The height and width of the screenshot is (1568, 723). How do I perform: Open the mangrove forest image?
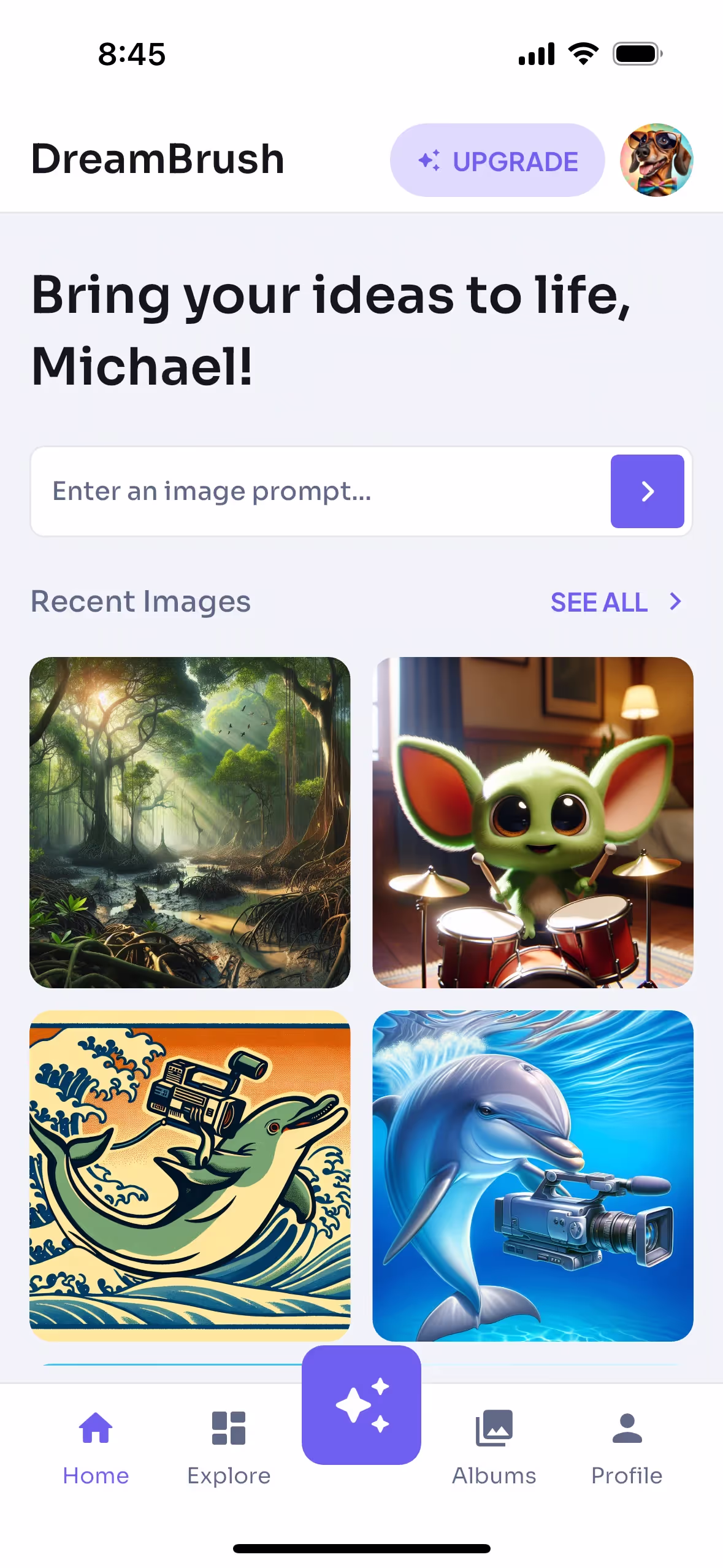pyautogui.click(x=189, y=822)
